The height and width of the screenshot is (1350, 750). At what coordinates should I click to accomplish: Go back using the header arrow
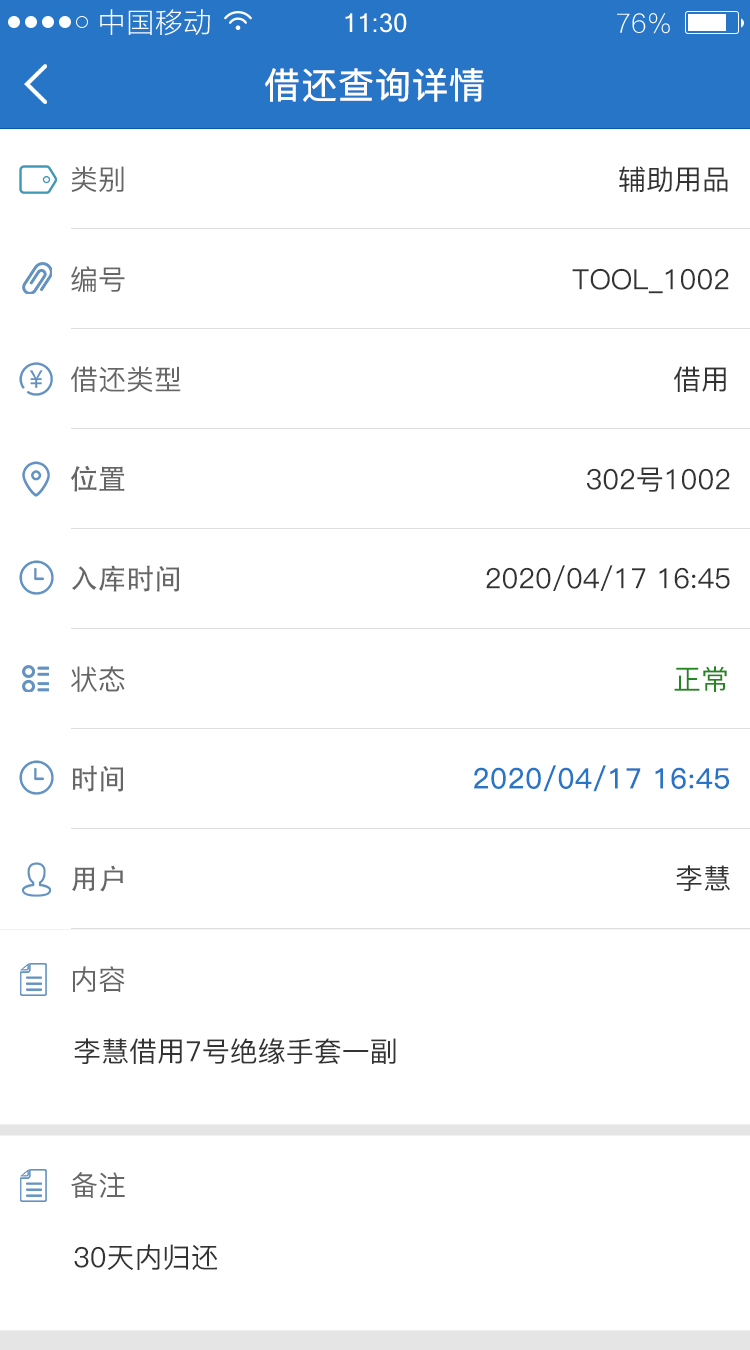tap(36, 85)
